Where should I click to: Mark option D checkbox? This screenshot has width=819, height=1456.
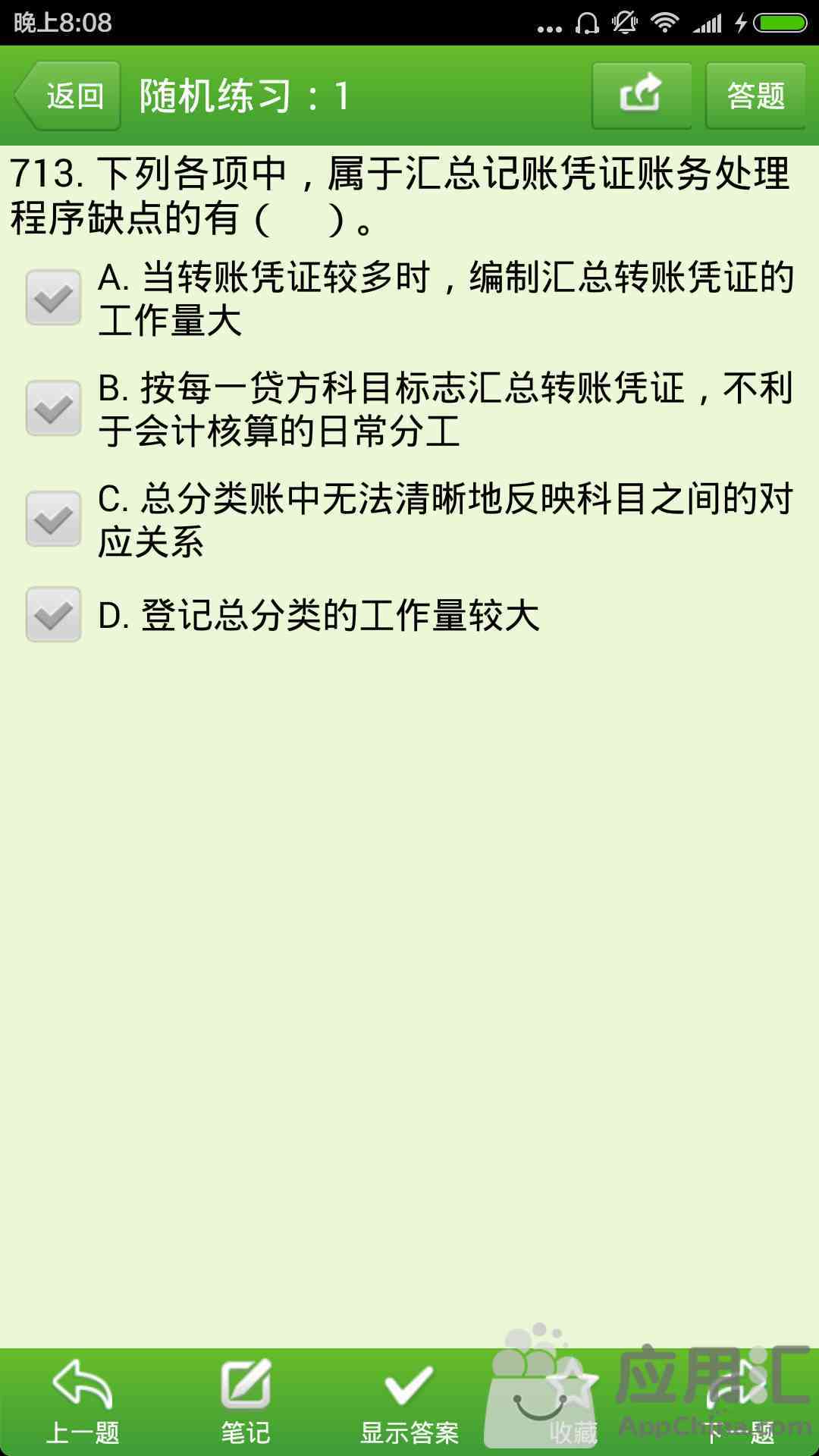(53, 614)
